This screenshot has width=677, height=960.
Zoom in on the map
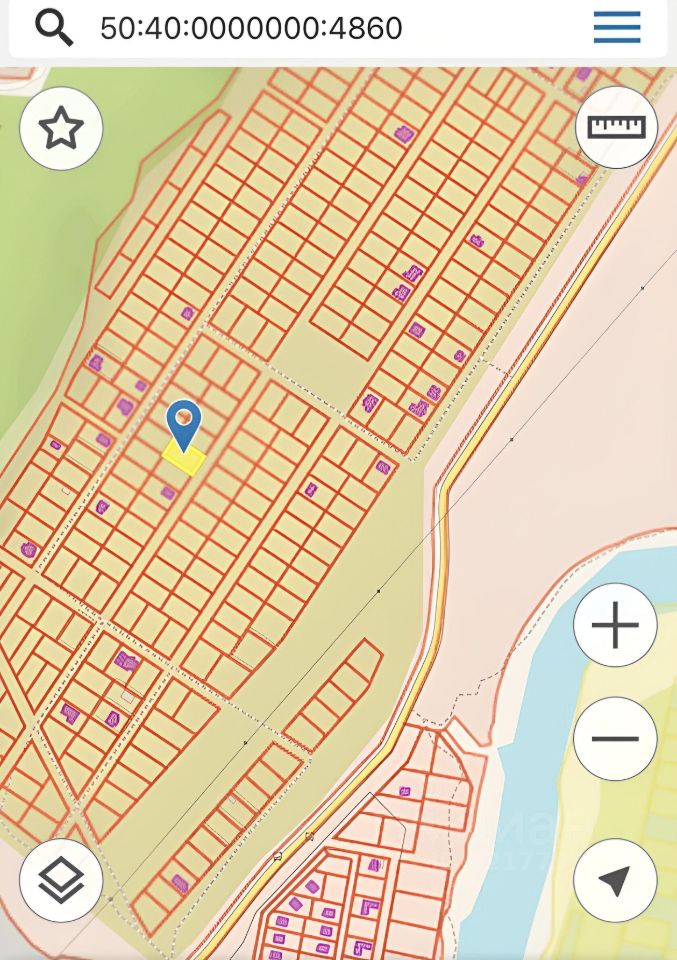click(x=615, y=626)
